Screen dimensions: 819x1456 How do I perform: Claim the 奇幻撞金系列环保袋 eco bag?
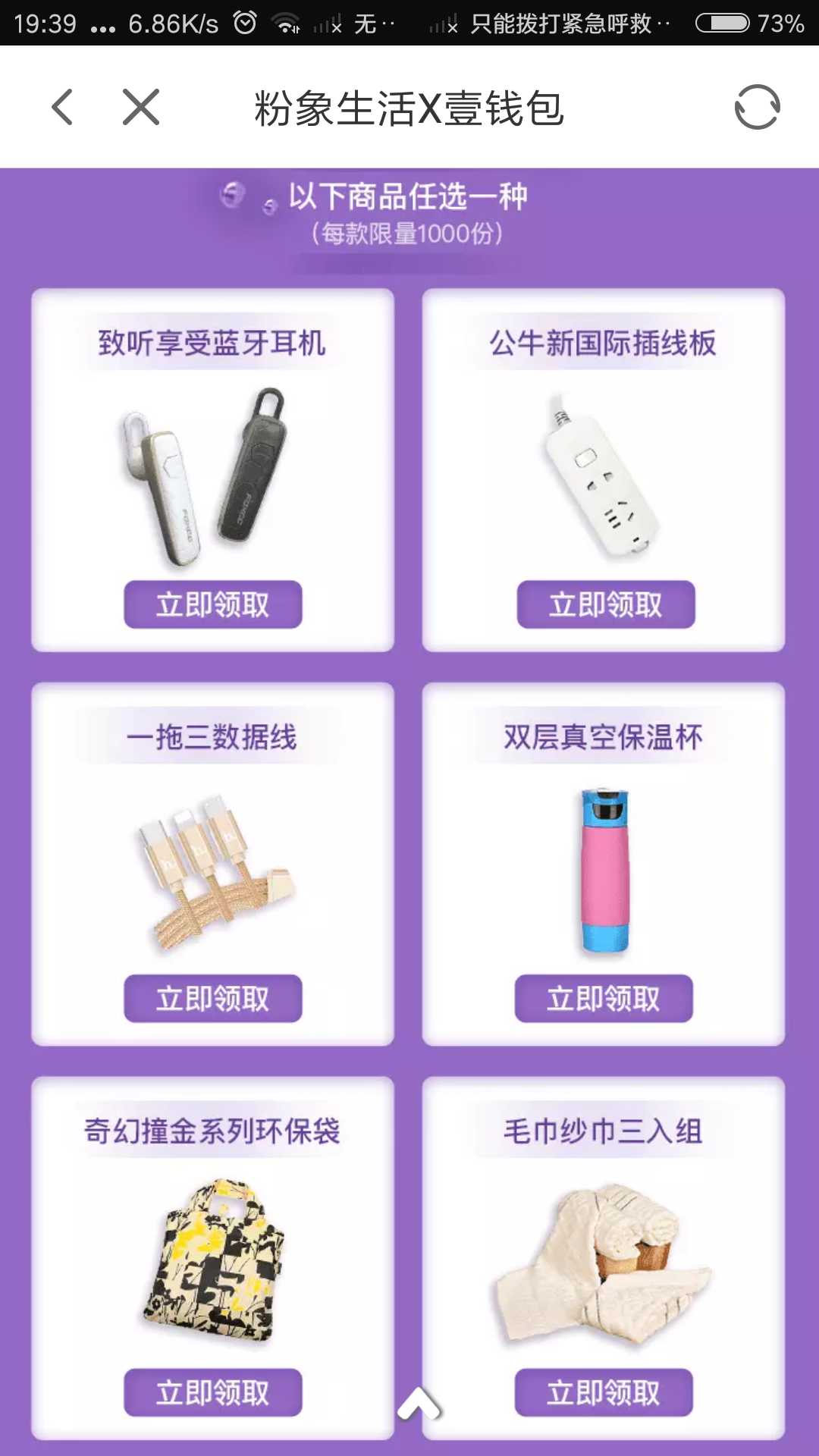[213, 1392]
